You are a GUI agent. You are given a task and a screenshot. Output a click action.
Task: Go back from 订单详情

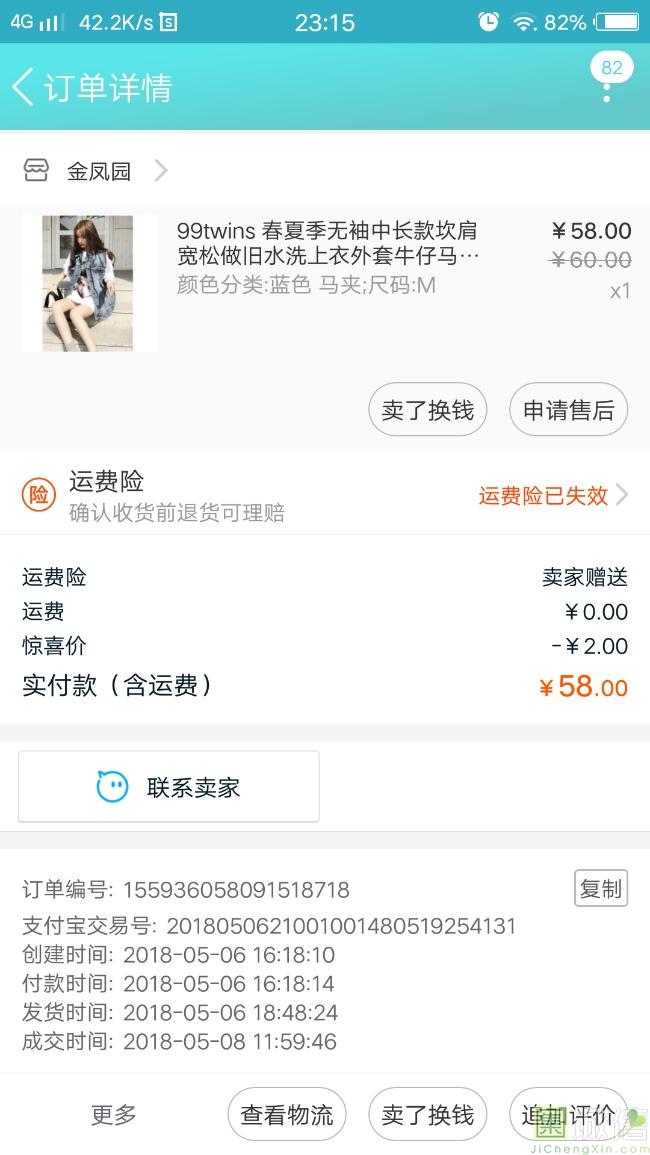[x=24, y=87]
